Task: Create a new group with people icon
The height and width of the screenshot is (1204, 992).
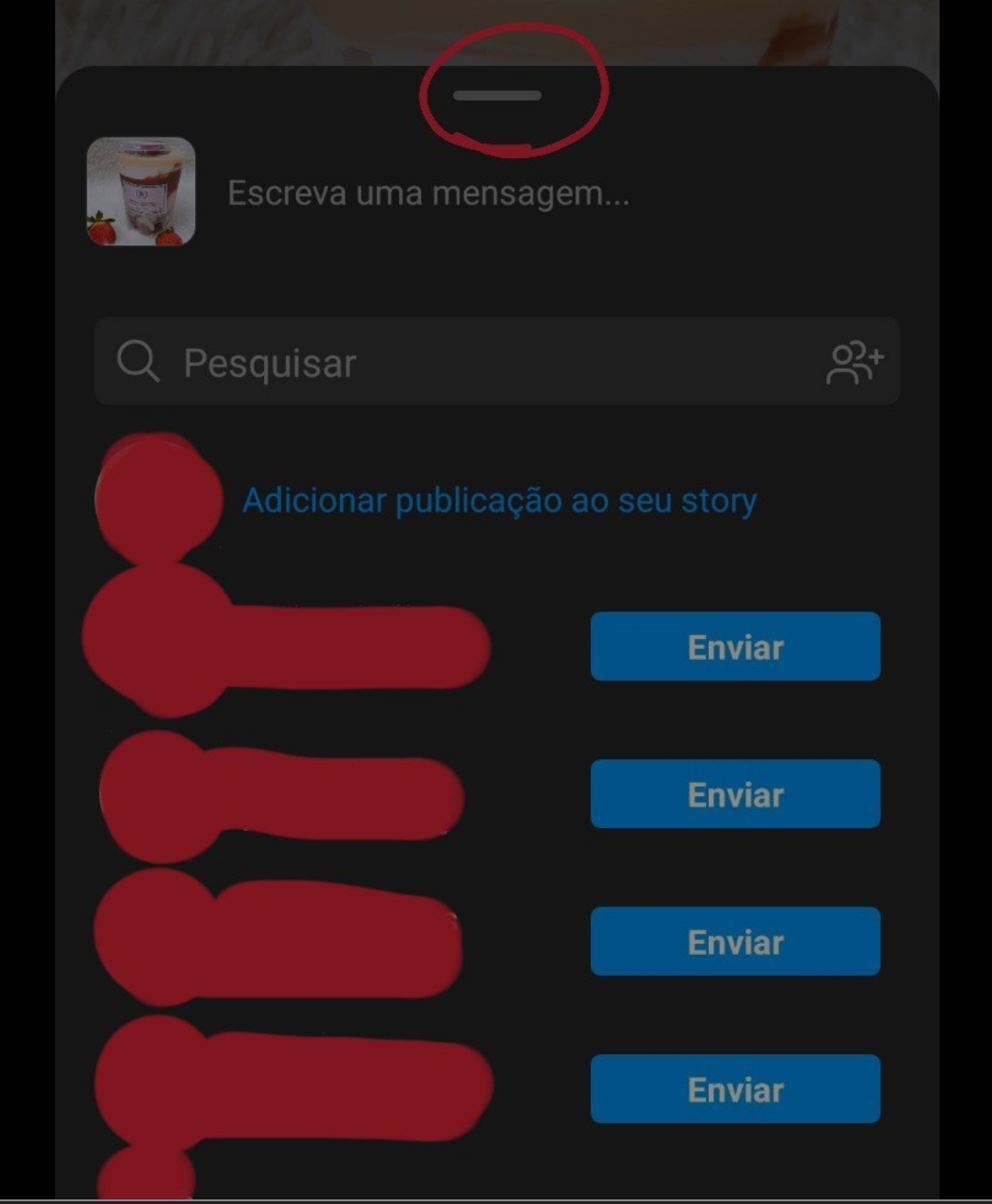Action: click(x=854, y=362)
